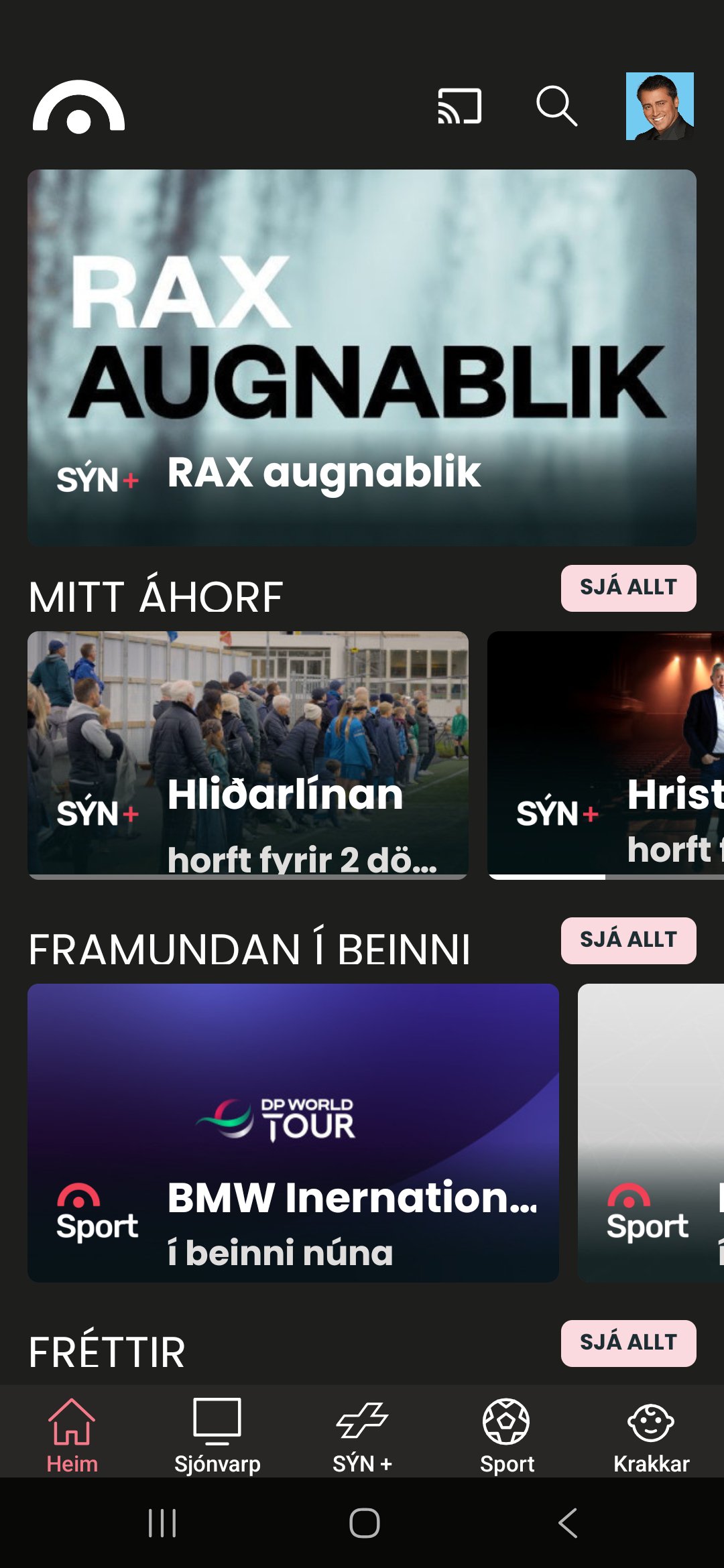Go back with the system back button
Screen dimensions: 724x1568
pos(567,1522)
